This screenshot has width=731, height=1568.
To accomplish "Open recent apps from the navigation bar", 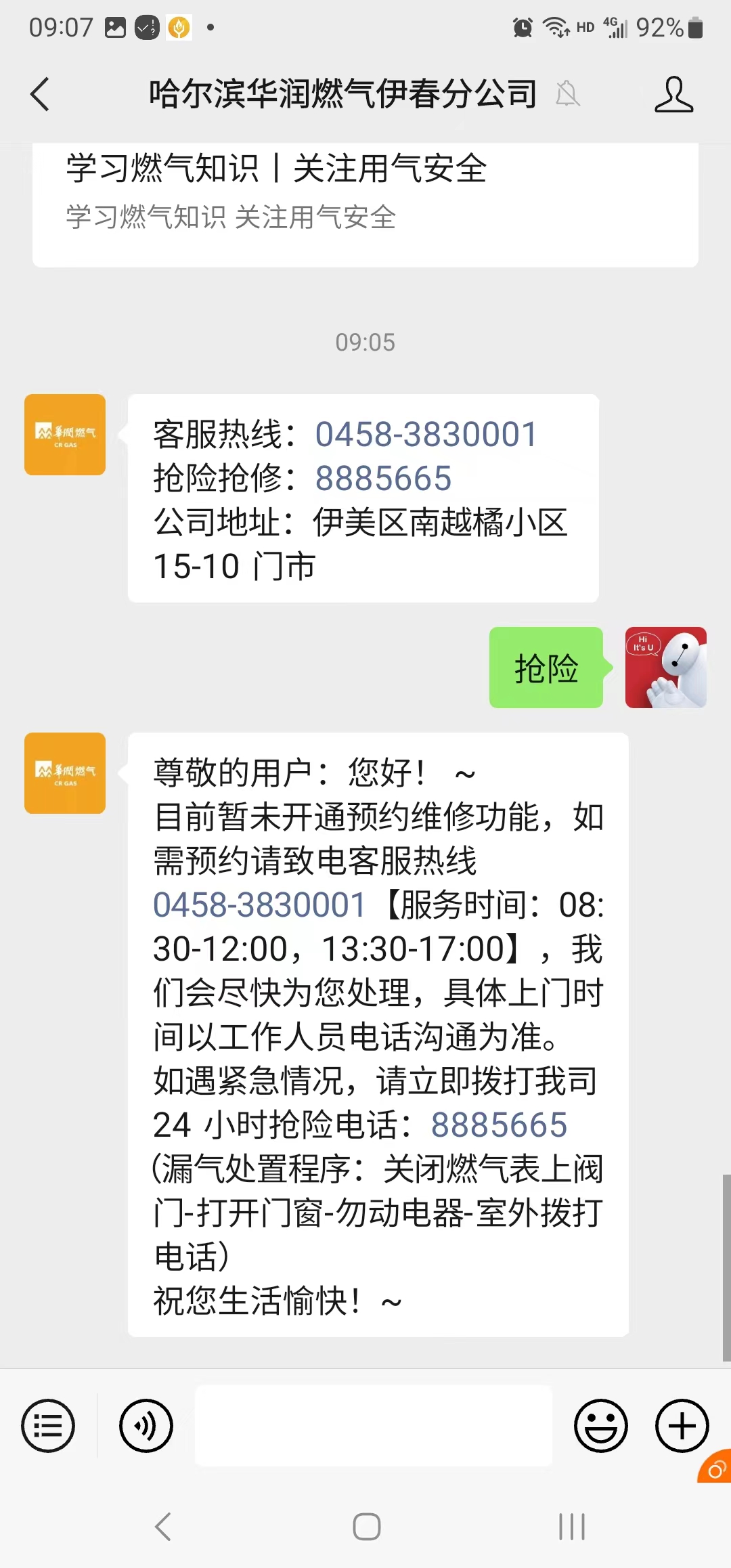I will [572, 1527].
